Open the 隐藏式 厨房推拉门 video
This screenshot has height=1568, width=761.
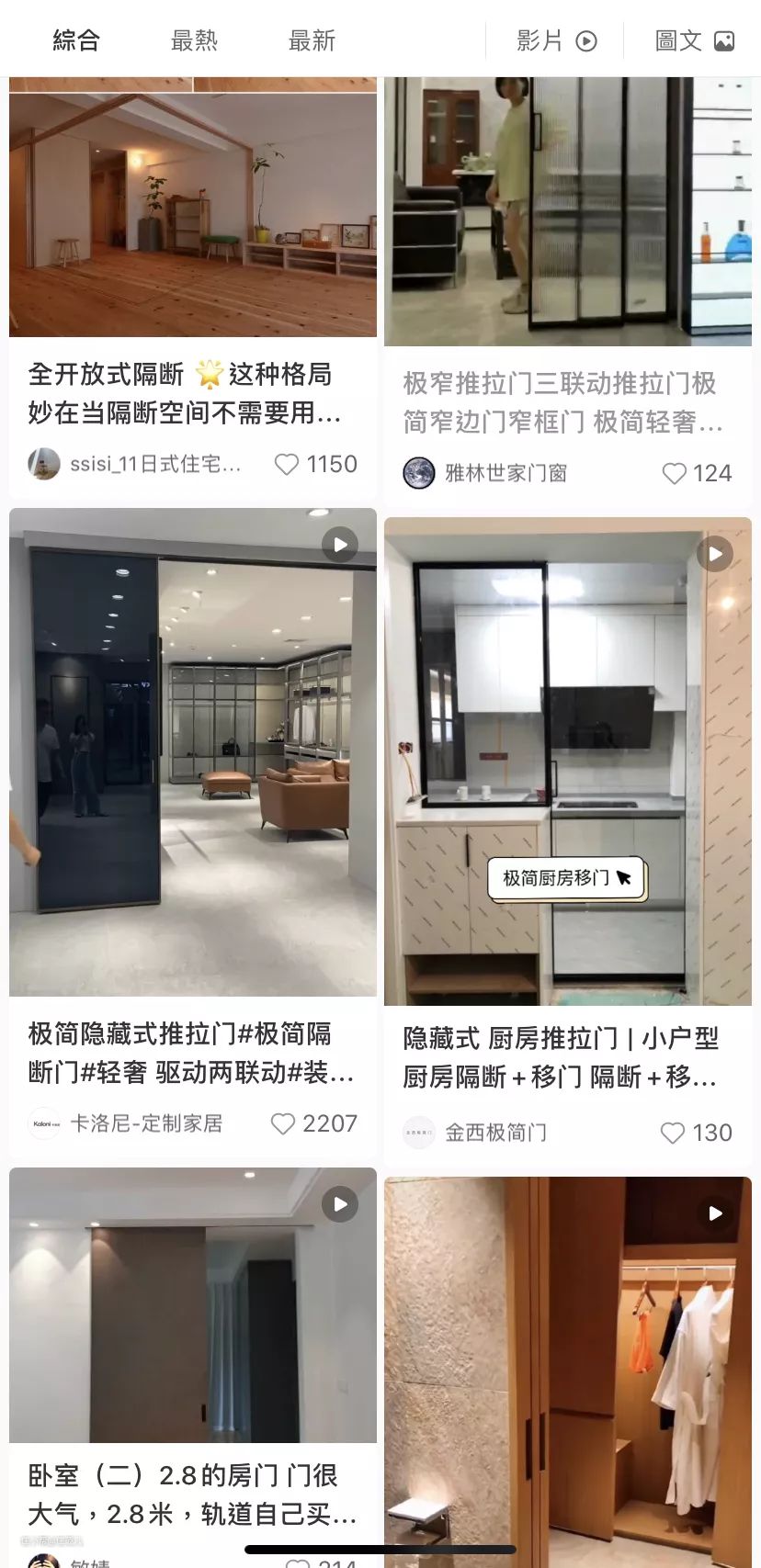567,761
